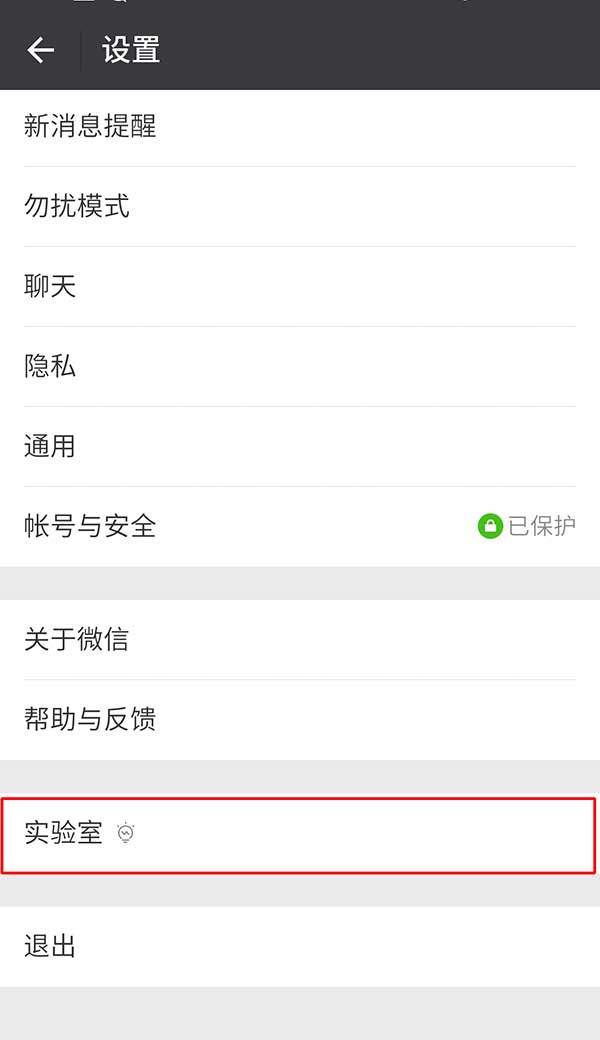This screenshot has width=600, height=1040.
Task: Tap 退出 to log out
Action: tap(300, 946)
